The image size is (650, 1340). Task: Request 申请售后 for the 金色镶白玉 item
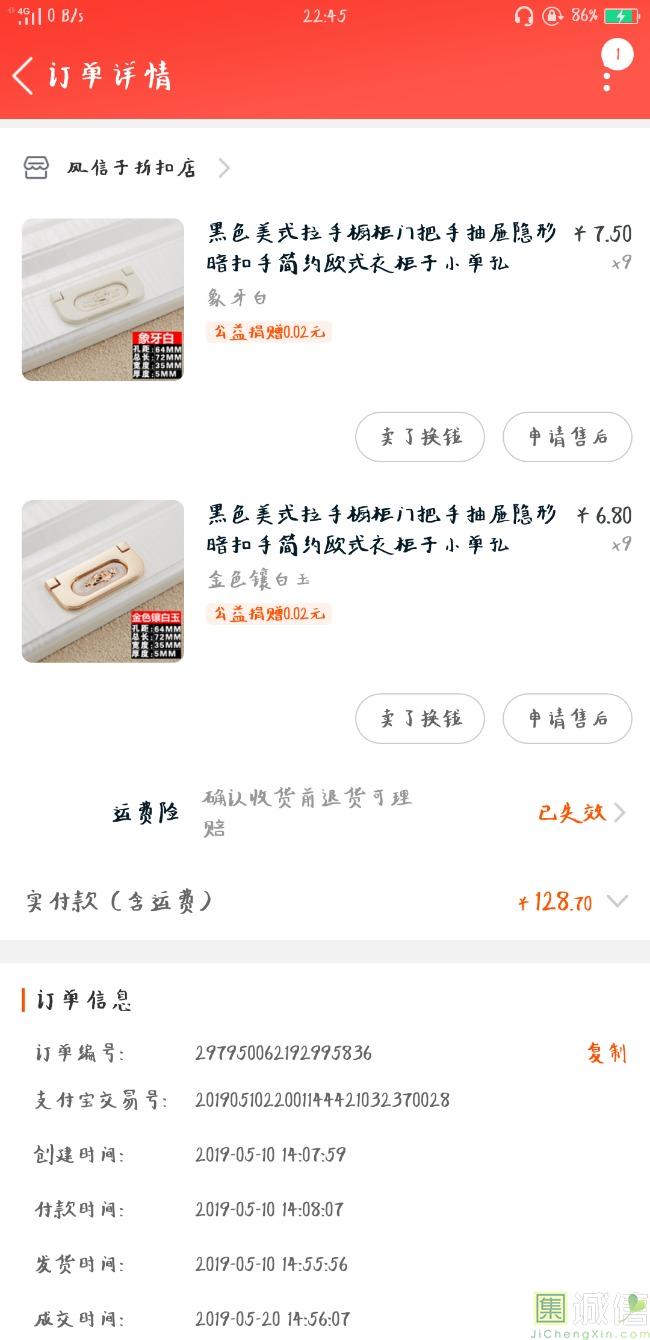click(x=567, y=719)
